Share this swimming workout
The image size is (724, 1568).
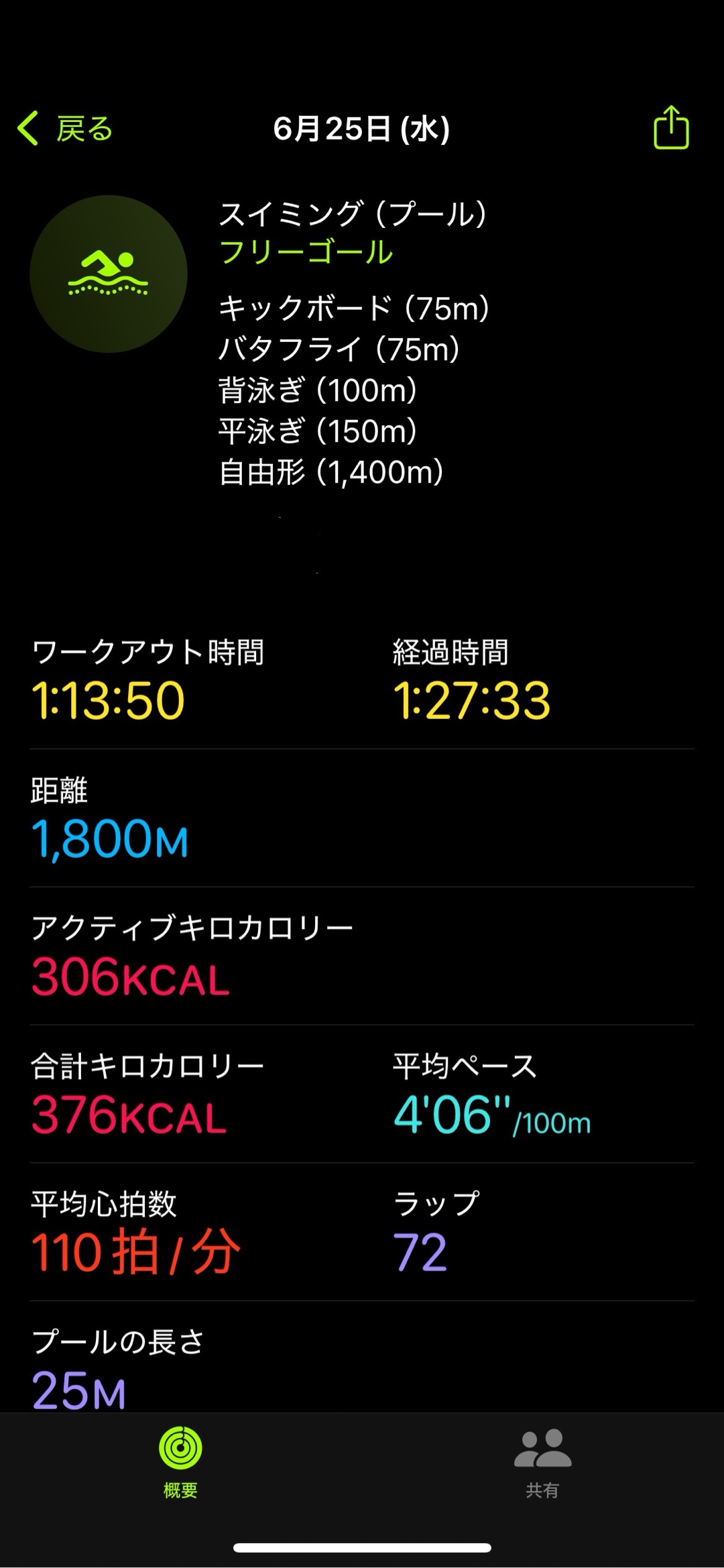(x=671, y=127)
